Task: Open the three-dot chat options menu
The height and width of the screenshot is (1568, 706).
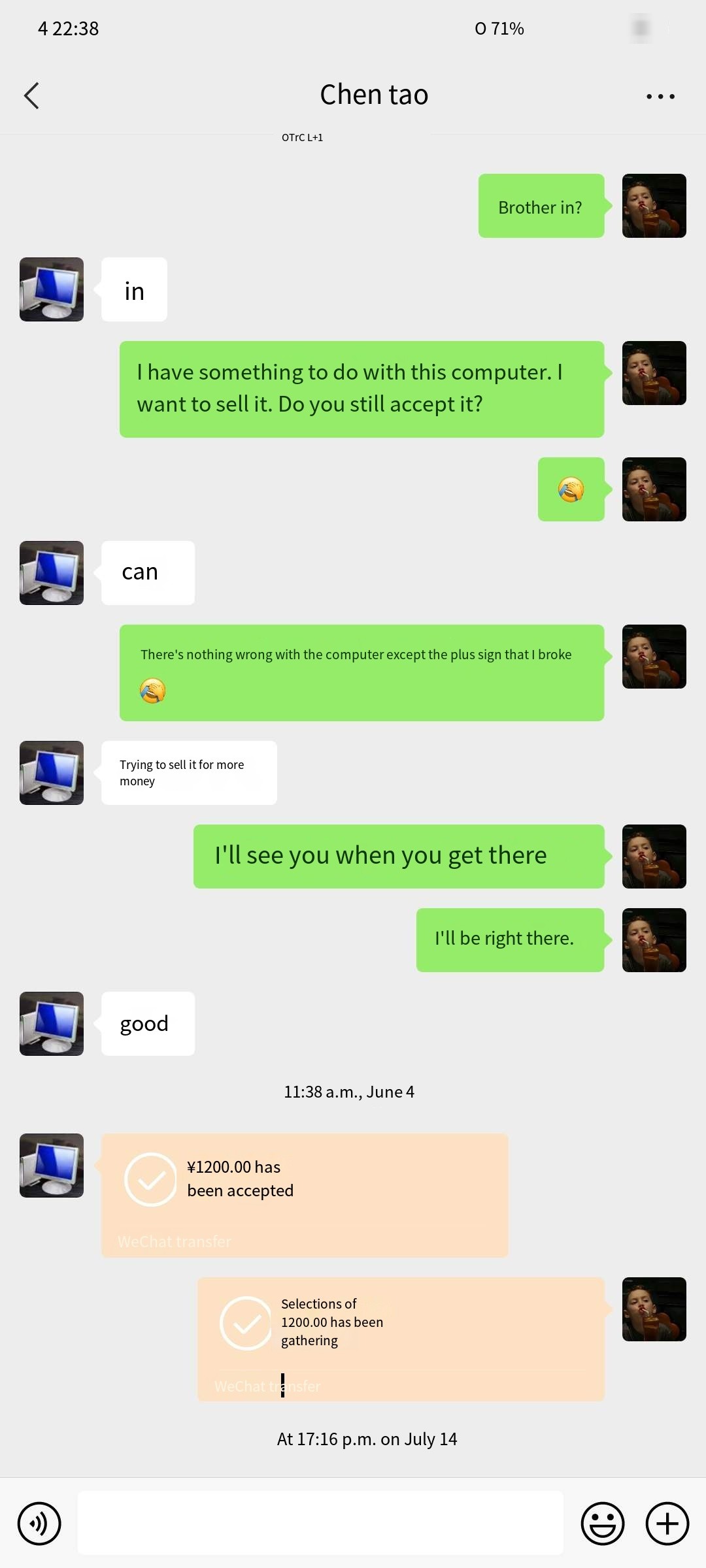Action: coord(660,96)
